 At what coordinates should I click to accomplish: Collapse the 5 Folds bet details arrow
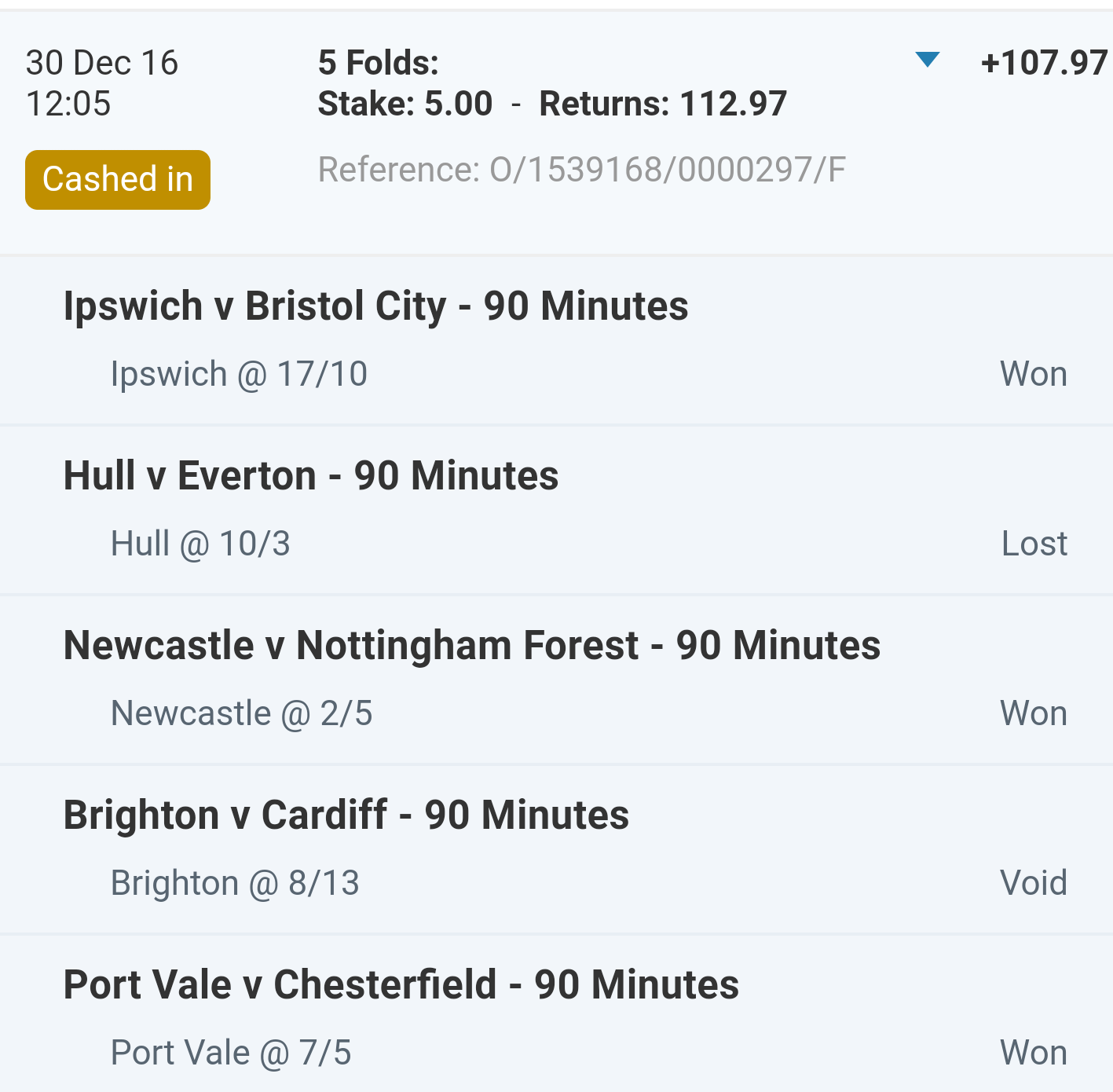pyautogui.click(x=928, y=60)
